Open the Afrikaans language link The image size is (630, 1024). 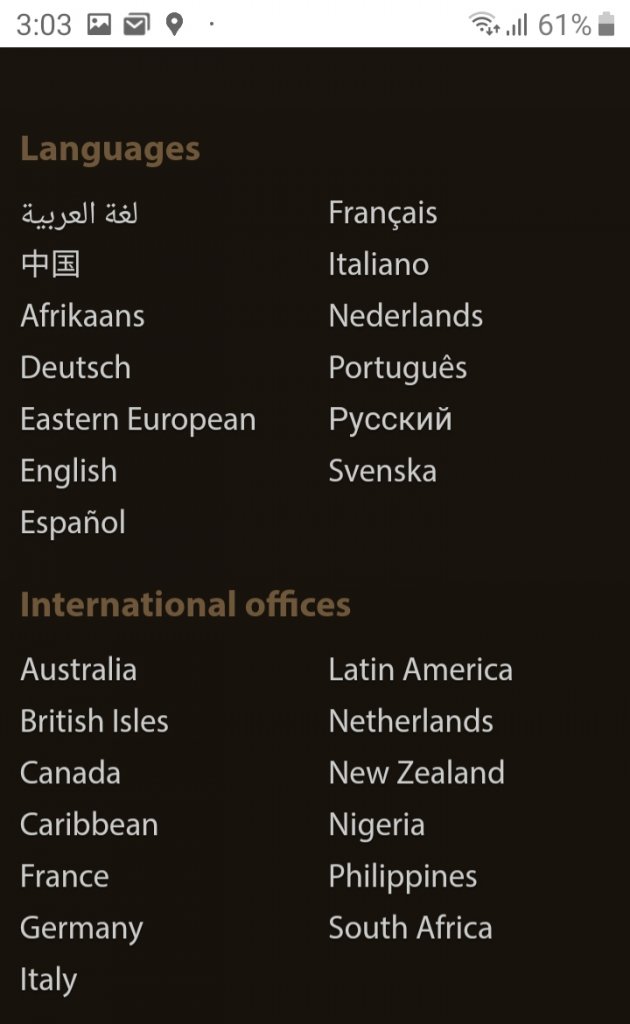pos(82,316)
